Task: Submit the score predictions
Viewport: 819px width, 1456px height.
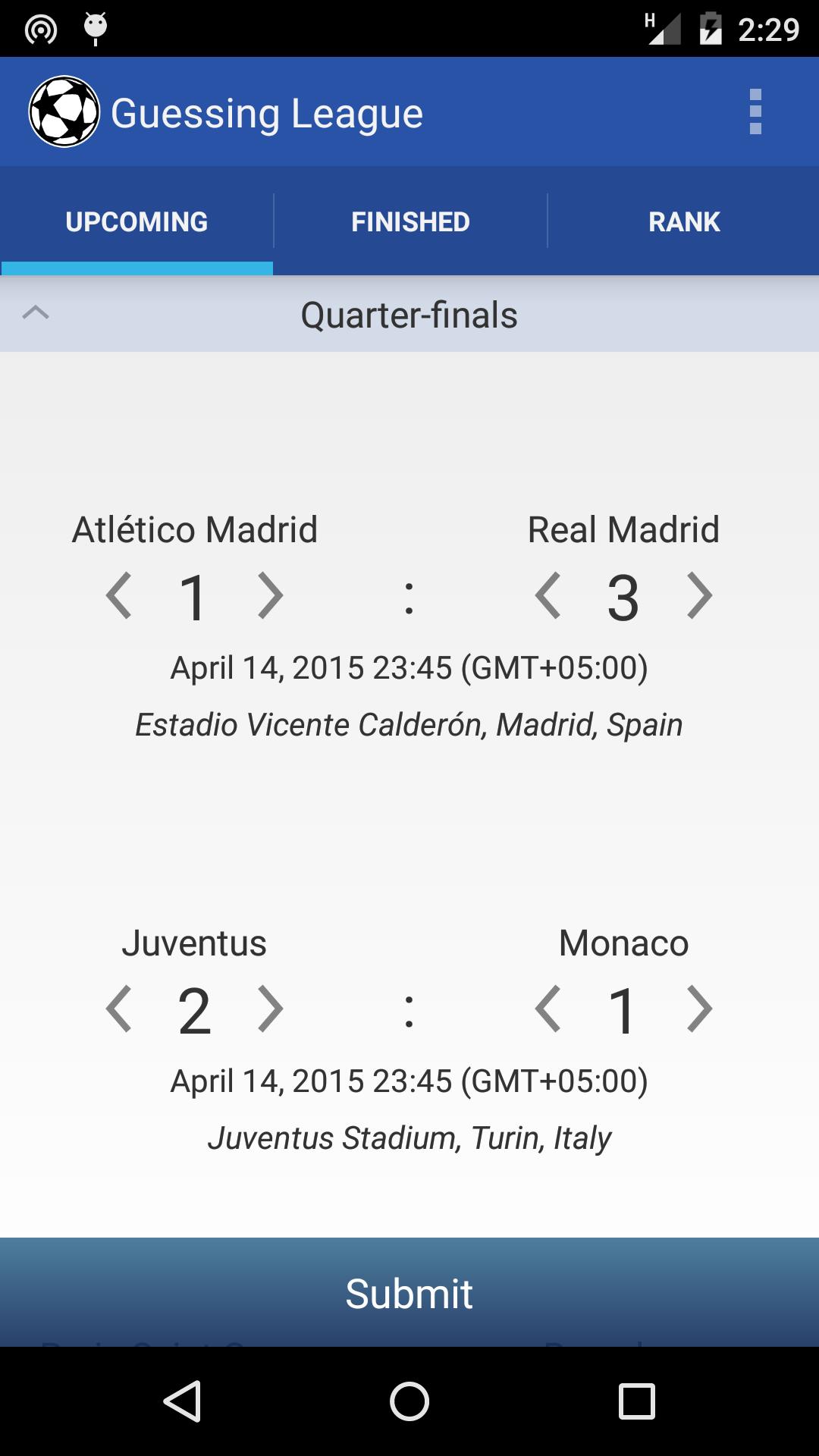Action: (x=409, y=1293)
